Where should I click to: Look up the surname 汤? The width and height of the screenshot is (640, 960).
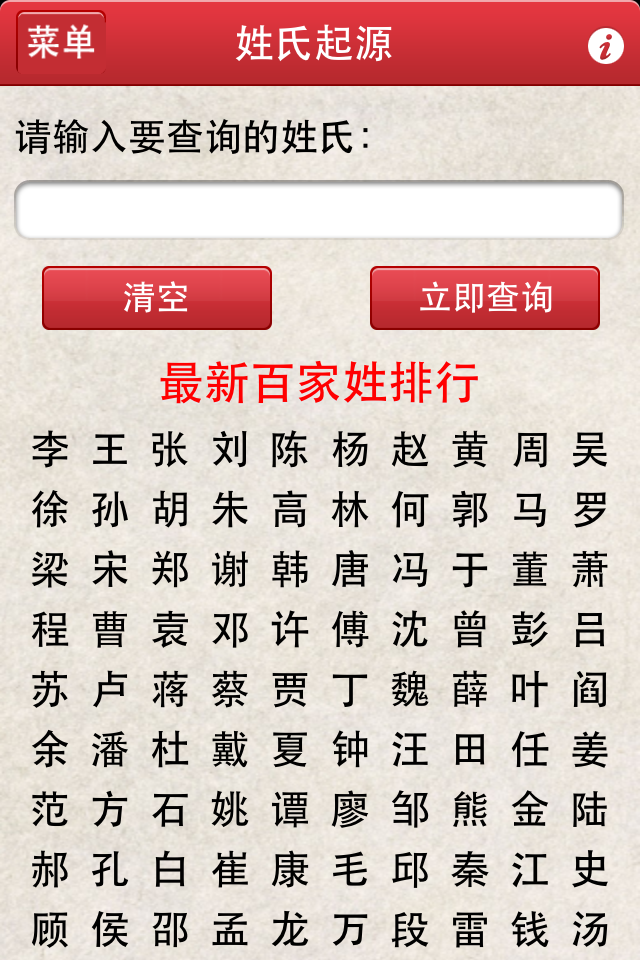(590, 930)
